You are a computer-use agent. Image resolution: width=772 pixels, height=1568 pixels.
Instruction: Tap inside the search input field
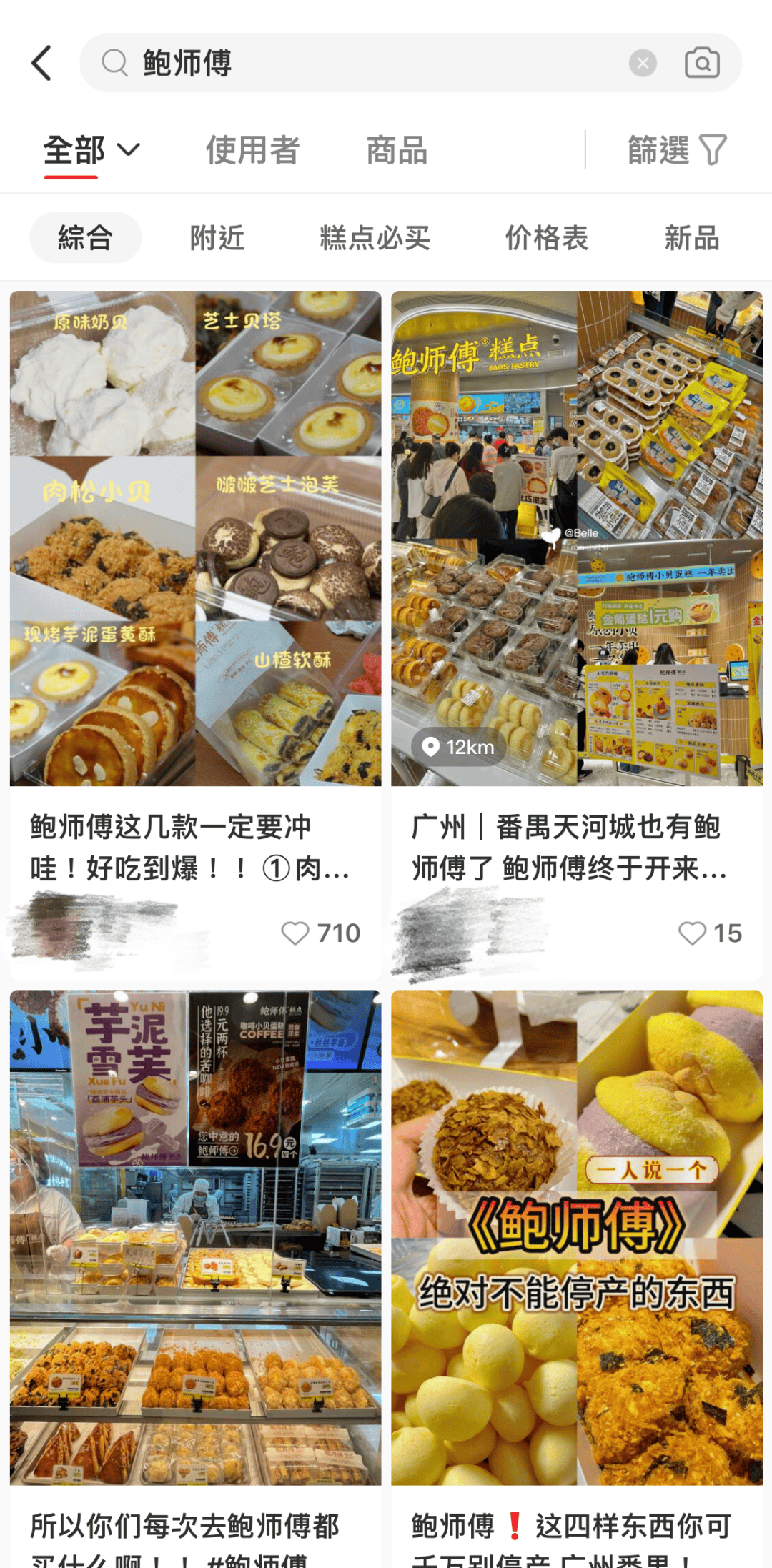point(357,63)
